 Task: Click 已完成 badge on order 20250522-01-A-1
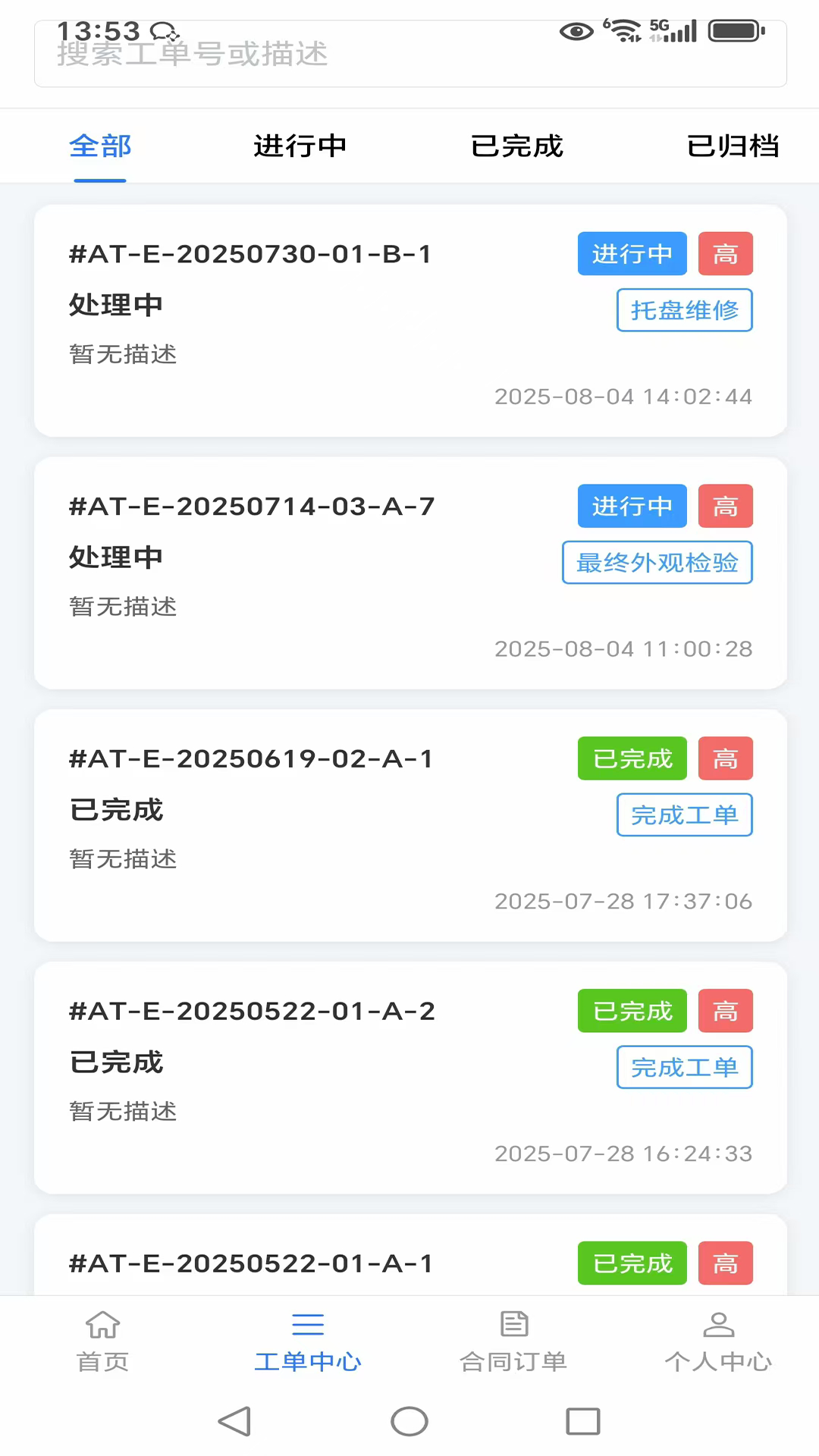632,1263
